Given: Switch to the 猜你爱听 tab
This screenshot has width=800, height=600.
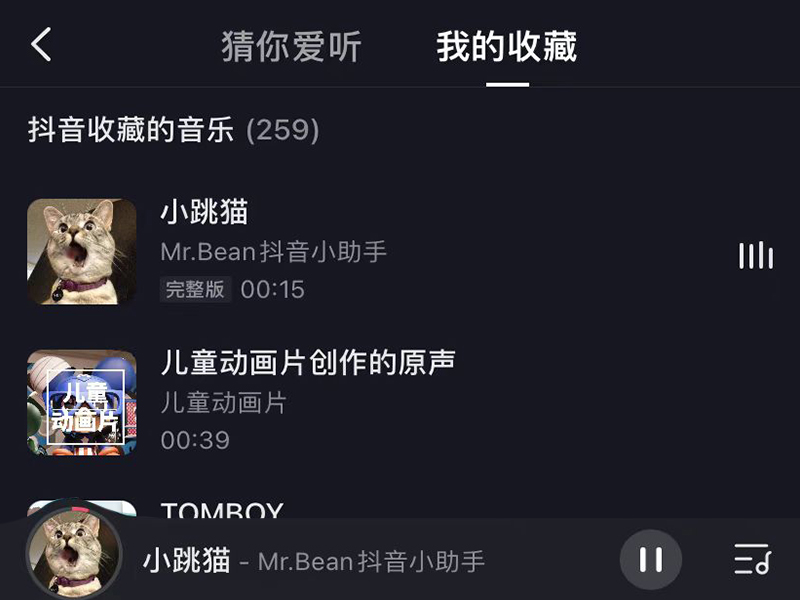Looking at the screenshot, I should 291,47.
